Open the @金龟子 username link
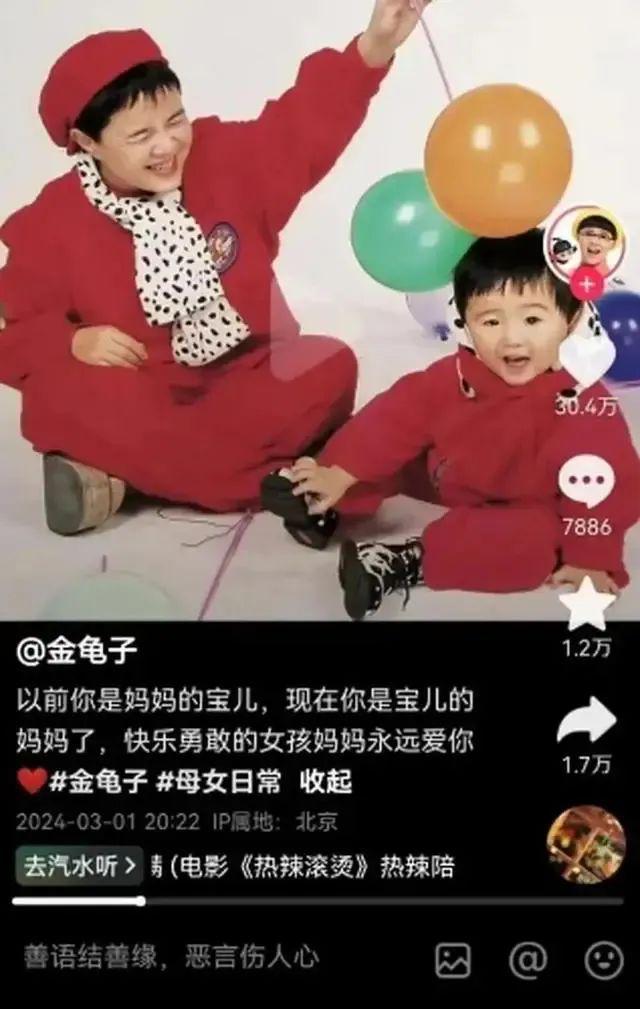This screenshot has width=640, height=1009. click(x=77, y=652)
